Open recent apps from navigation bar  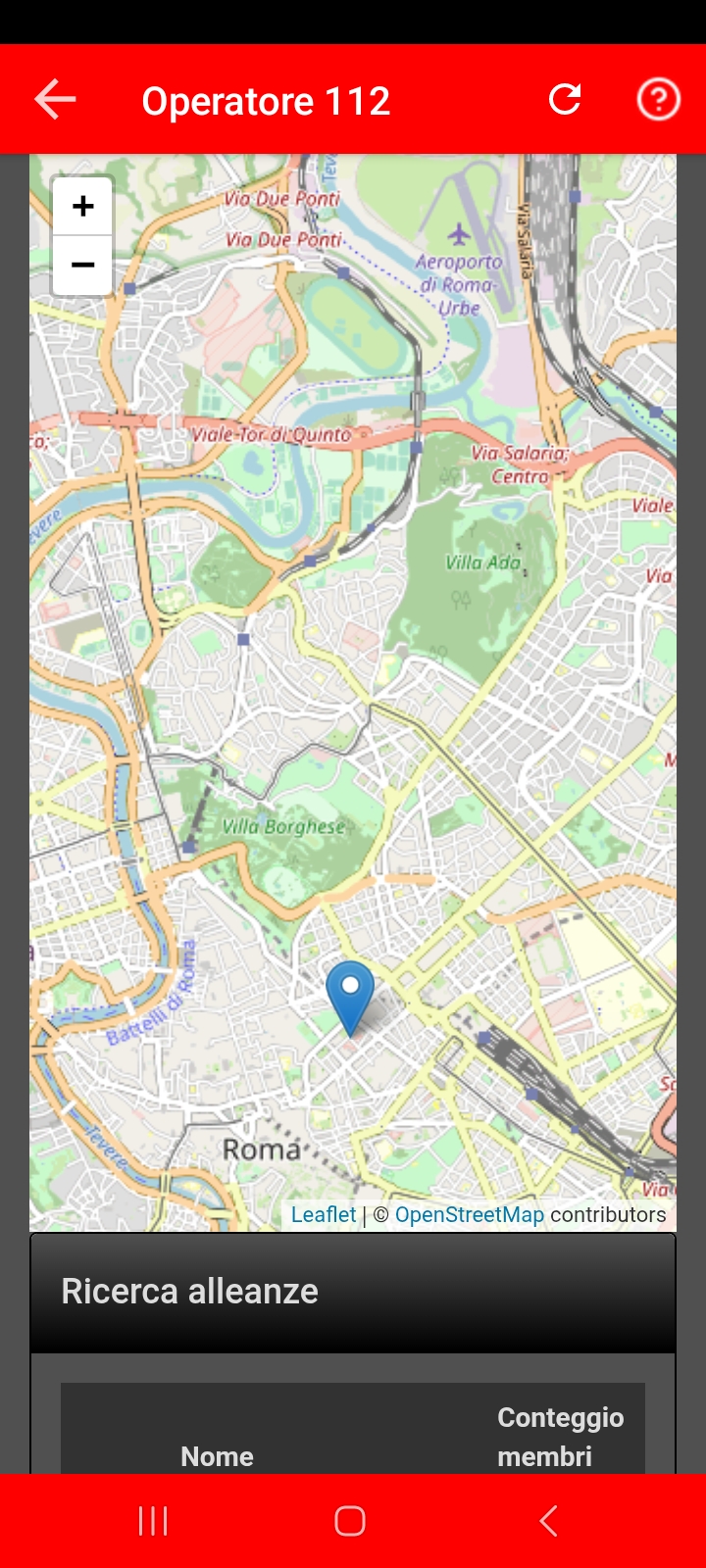[153, 1521]
